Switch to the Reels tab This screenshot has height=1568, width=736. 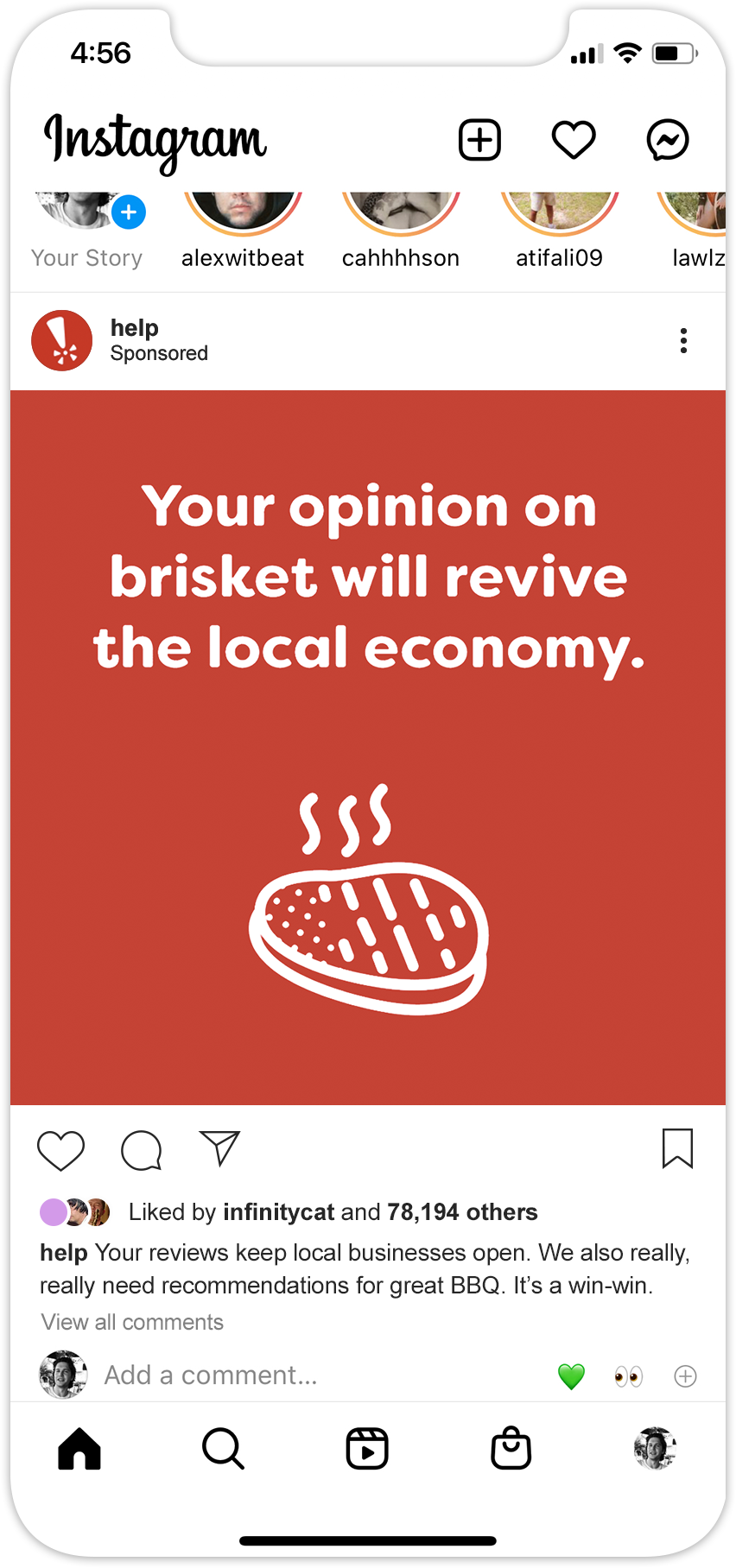[367, 1448]
